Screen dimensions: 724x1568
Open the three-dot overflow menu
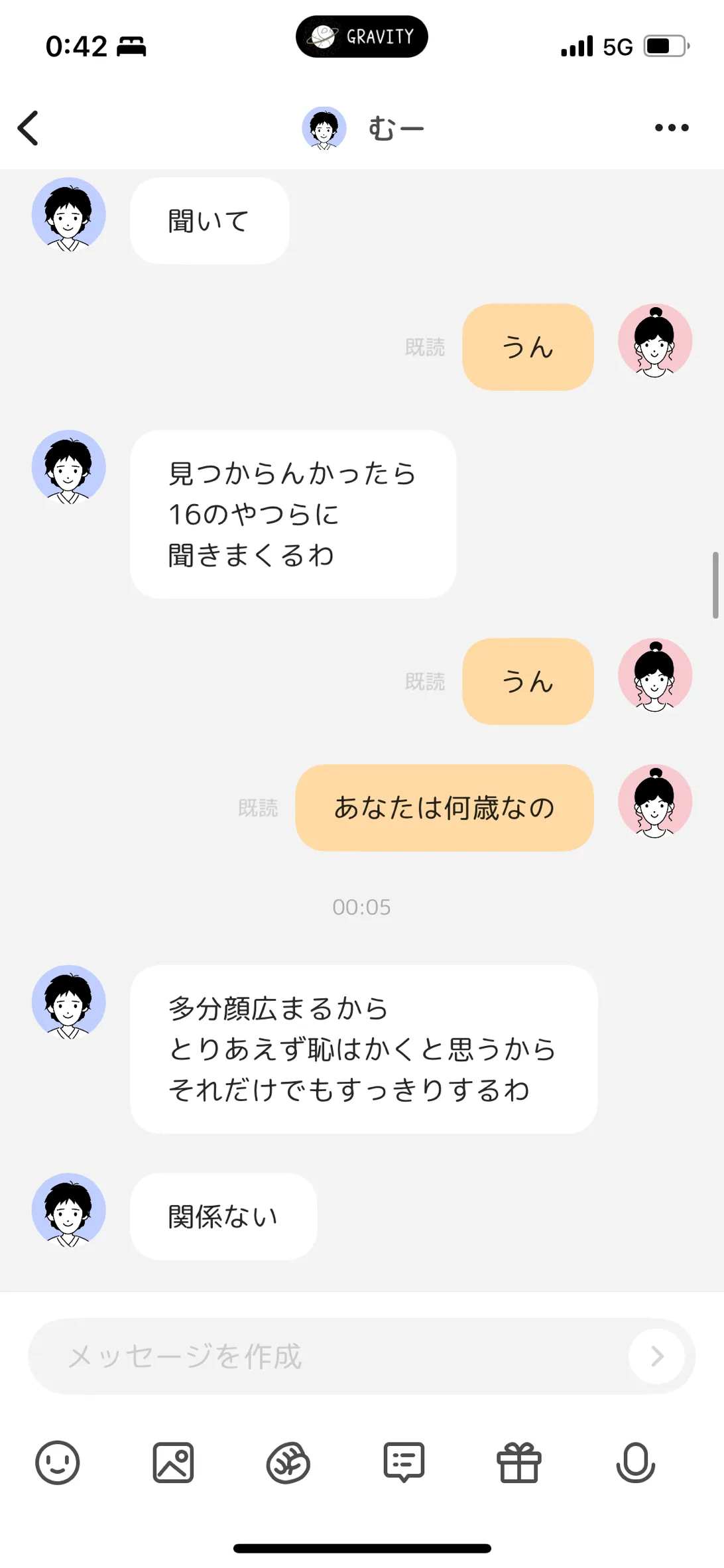[x=672, y=128]
